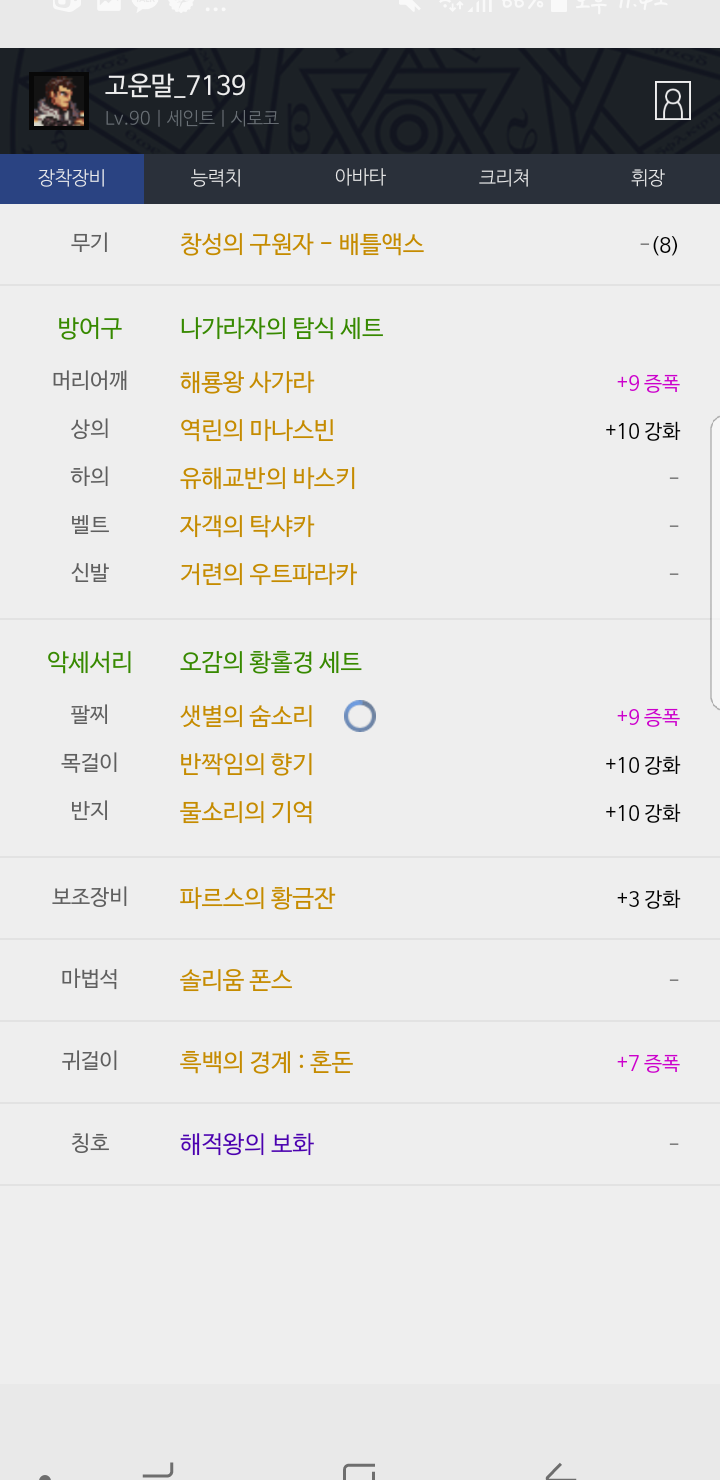
Task: Open 거련의 우트파라카 shoes item
Action: 268,573
